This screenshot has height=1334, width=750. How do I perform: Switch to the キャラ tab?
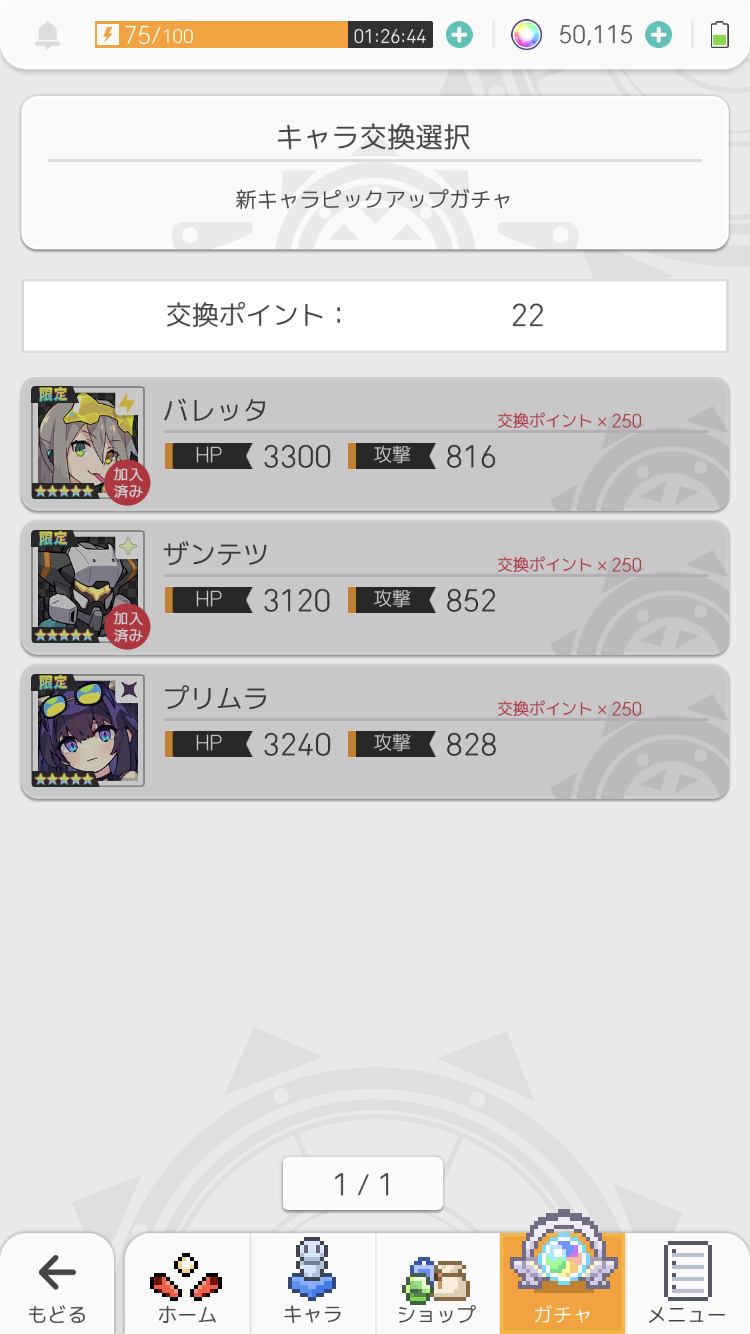point(313,1285)
